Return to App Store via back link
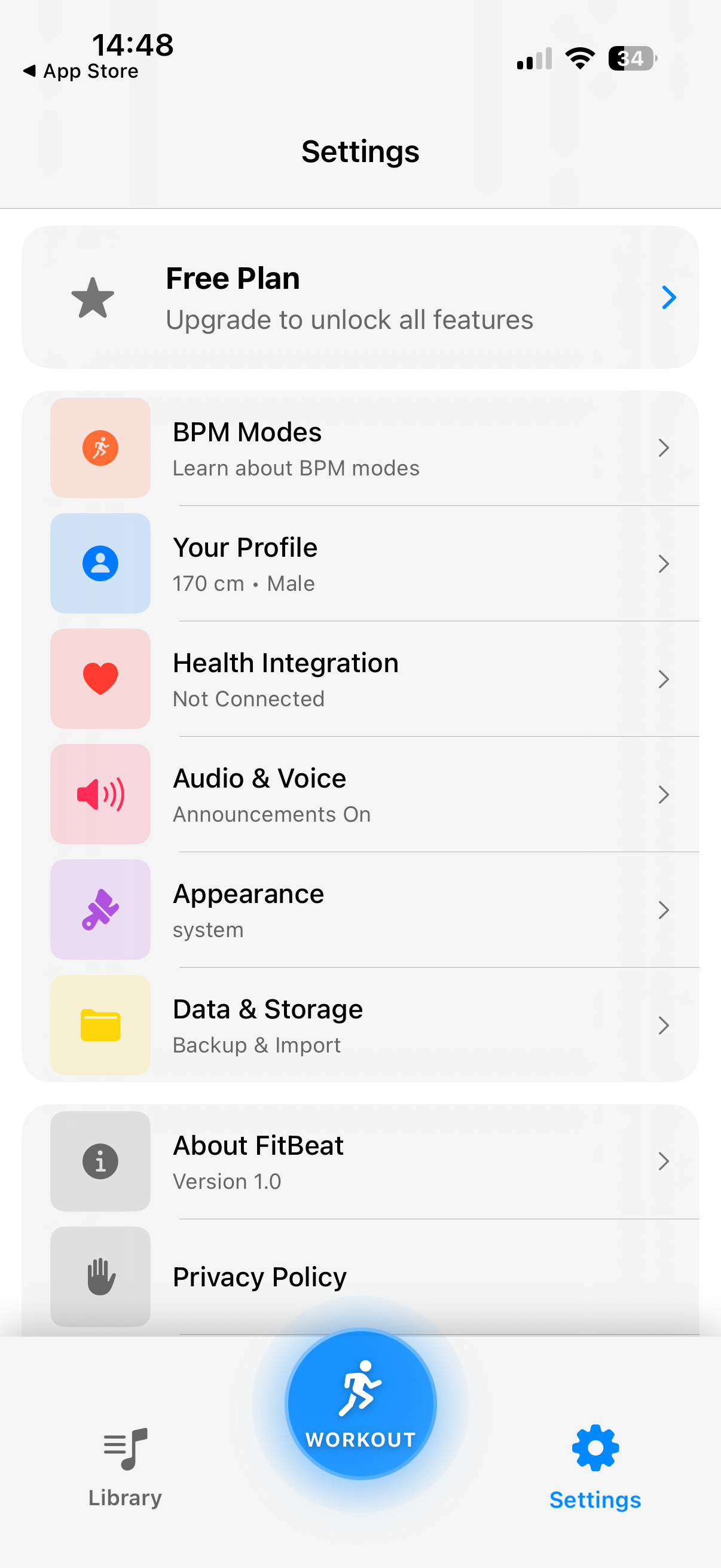 point(81,71)
